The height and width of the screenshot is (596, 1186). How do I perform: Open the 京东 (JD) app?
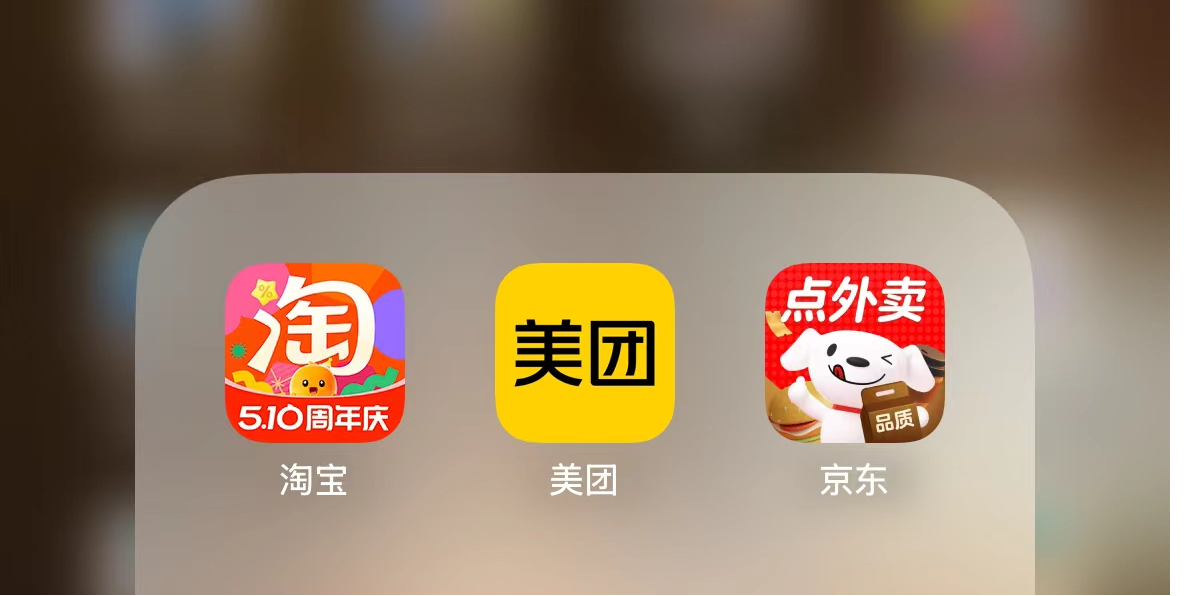(x=855, y=353)
